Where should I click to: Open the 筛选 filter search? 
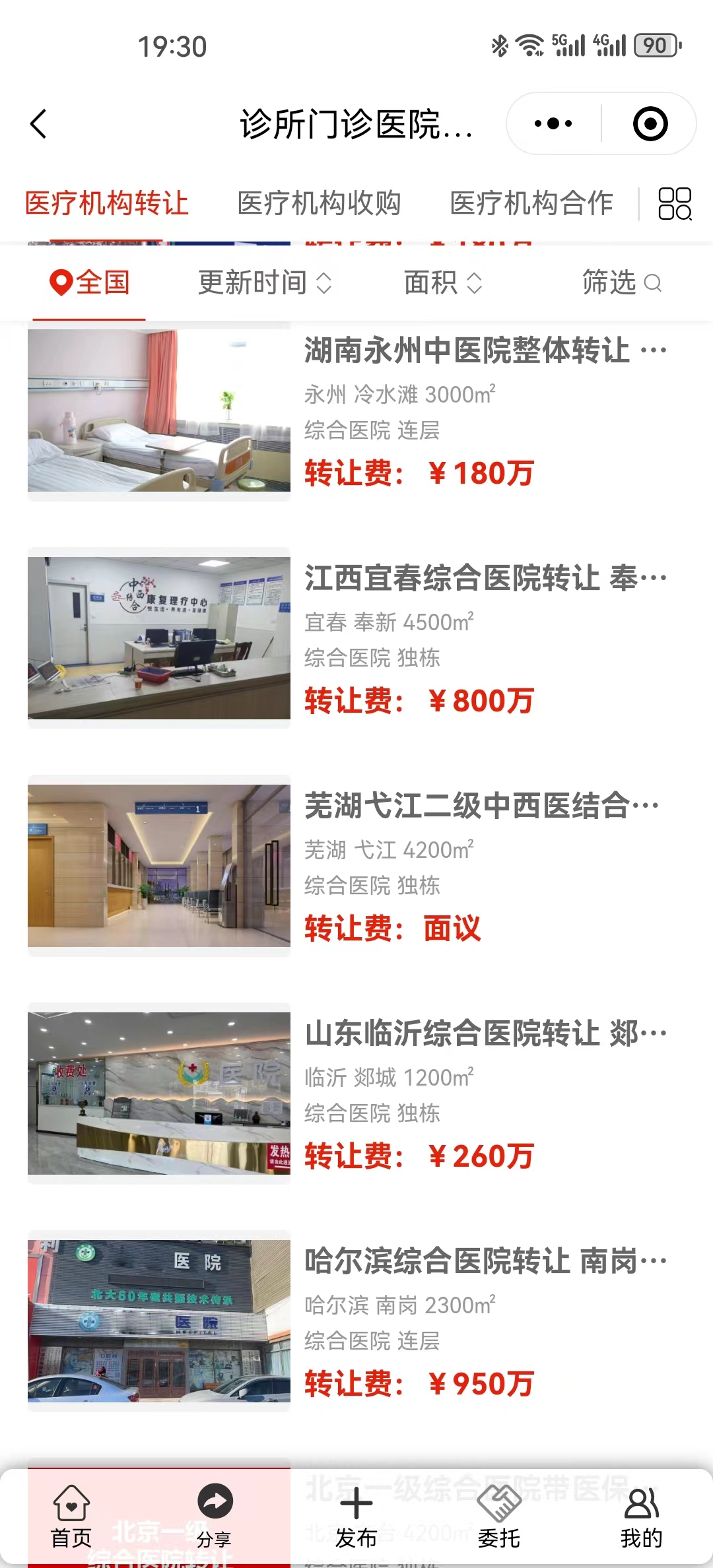[621, 283]
